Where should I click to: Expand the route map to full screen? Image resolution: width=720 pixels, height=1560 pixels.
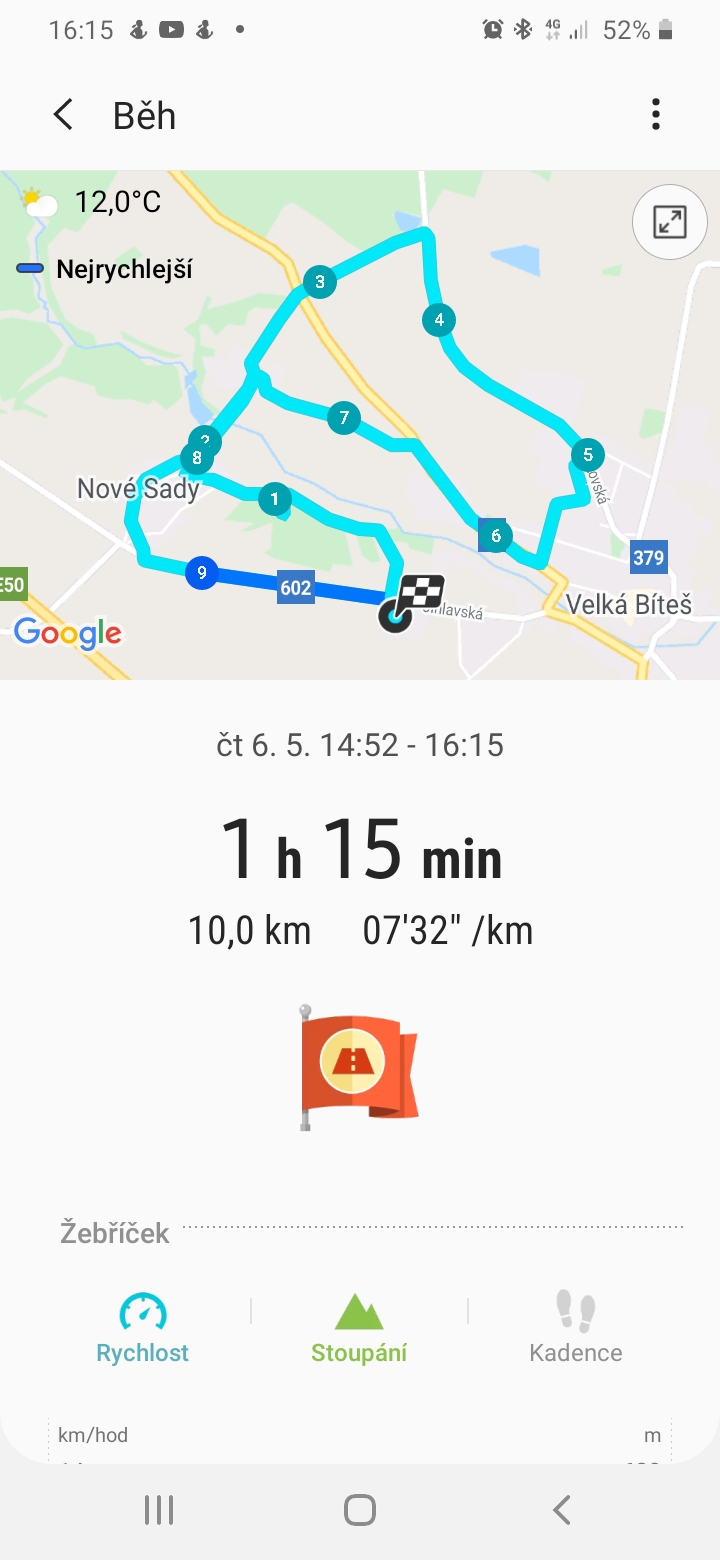(x=670, y=222)
